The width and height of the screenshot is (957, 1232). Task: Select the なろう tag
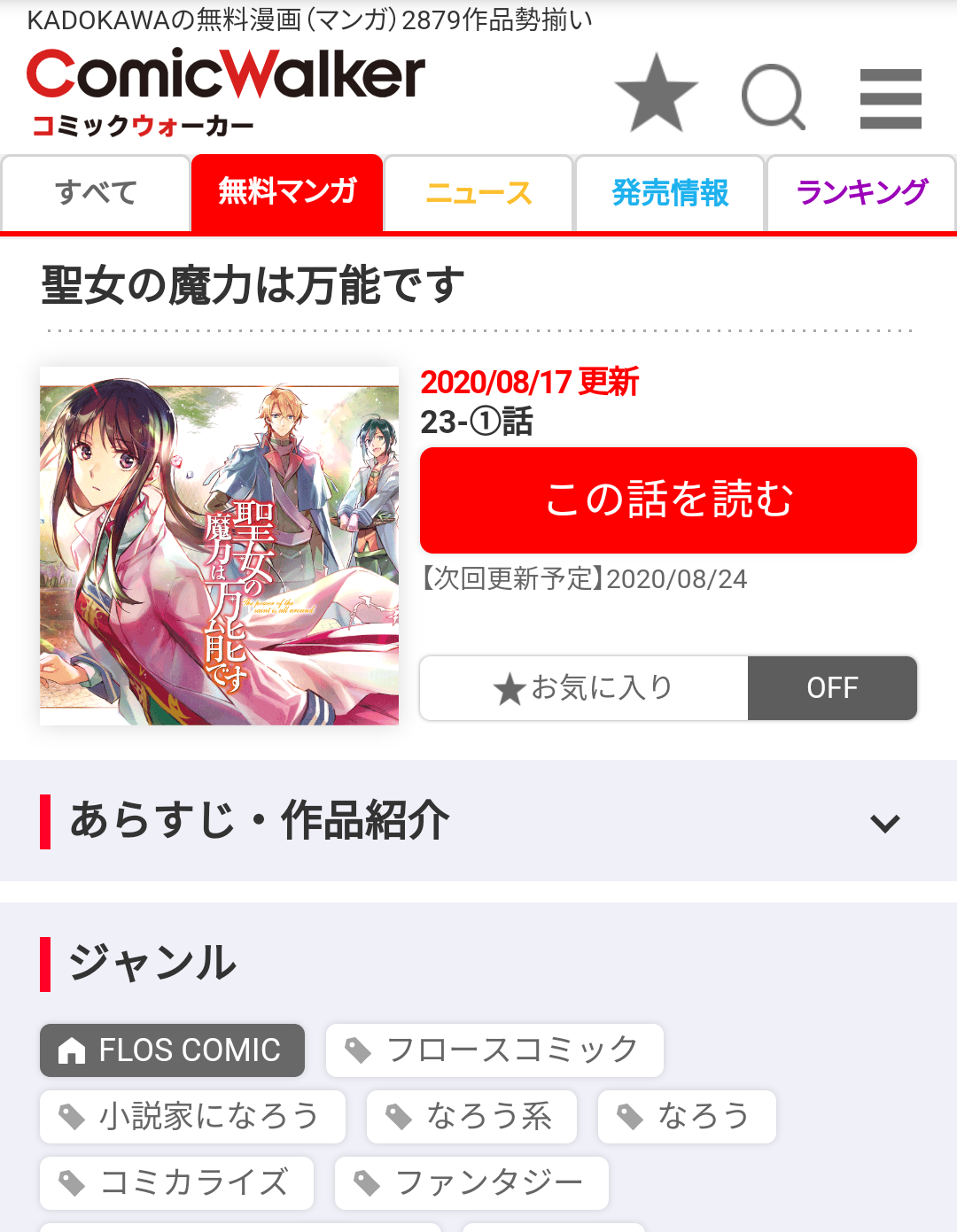click(687, 1117)
